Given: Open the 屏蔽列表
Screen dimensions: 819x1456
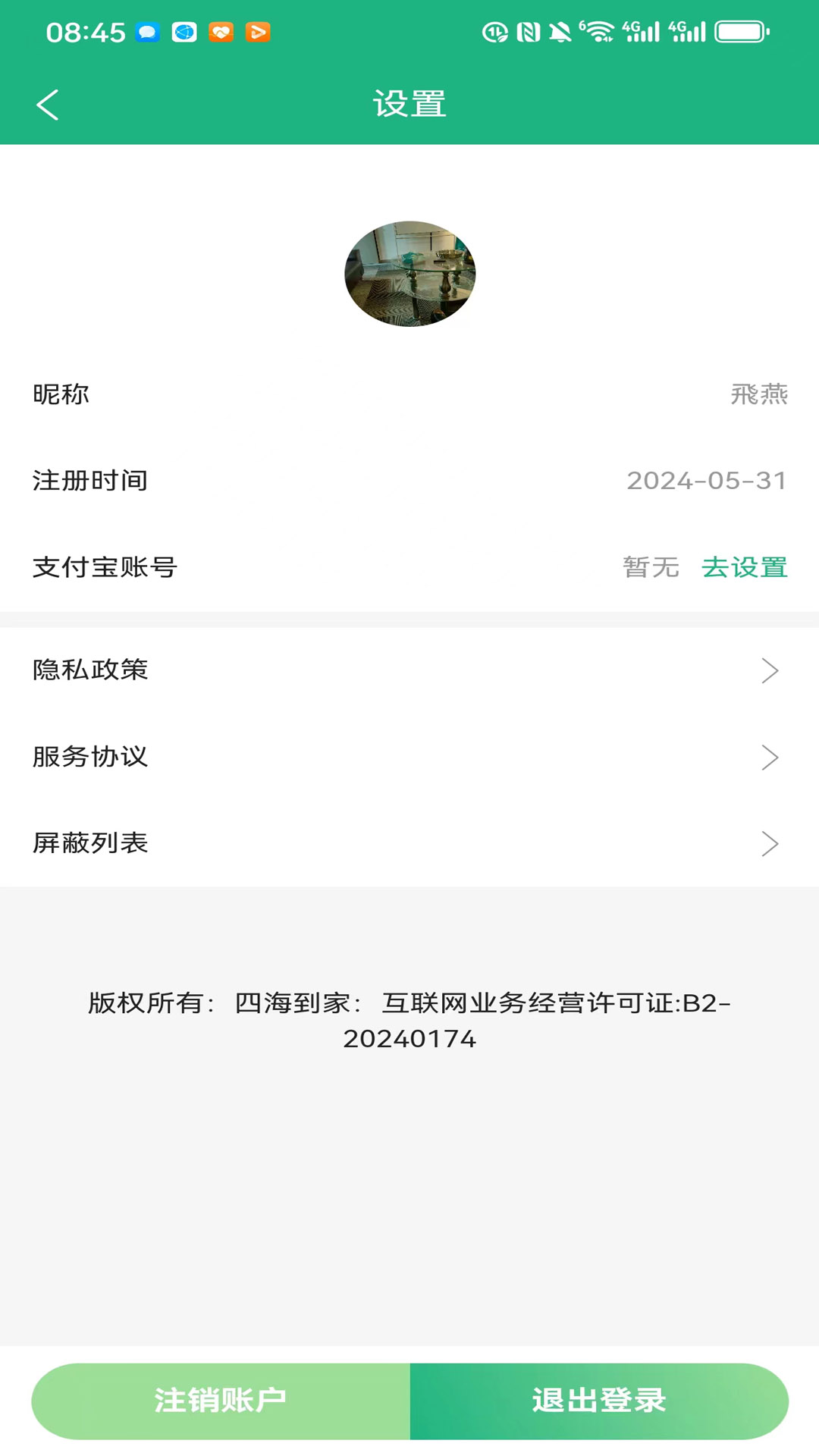Looking at the screenshot, I should 409,843.
